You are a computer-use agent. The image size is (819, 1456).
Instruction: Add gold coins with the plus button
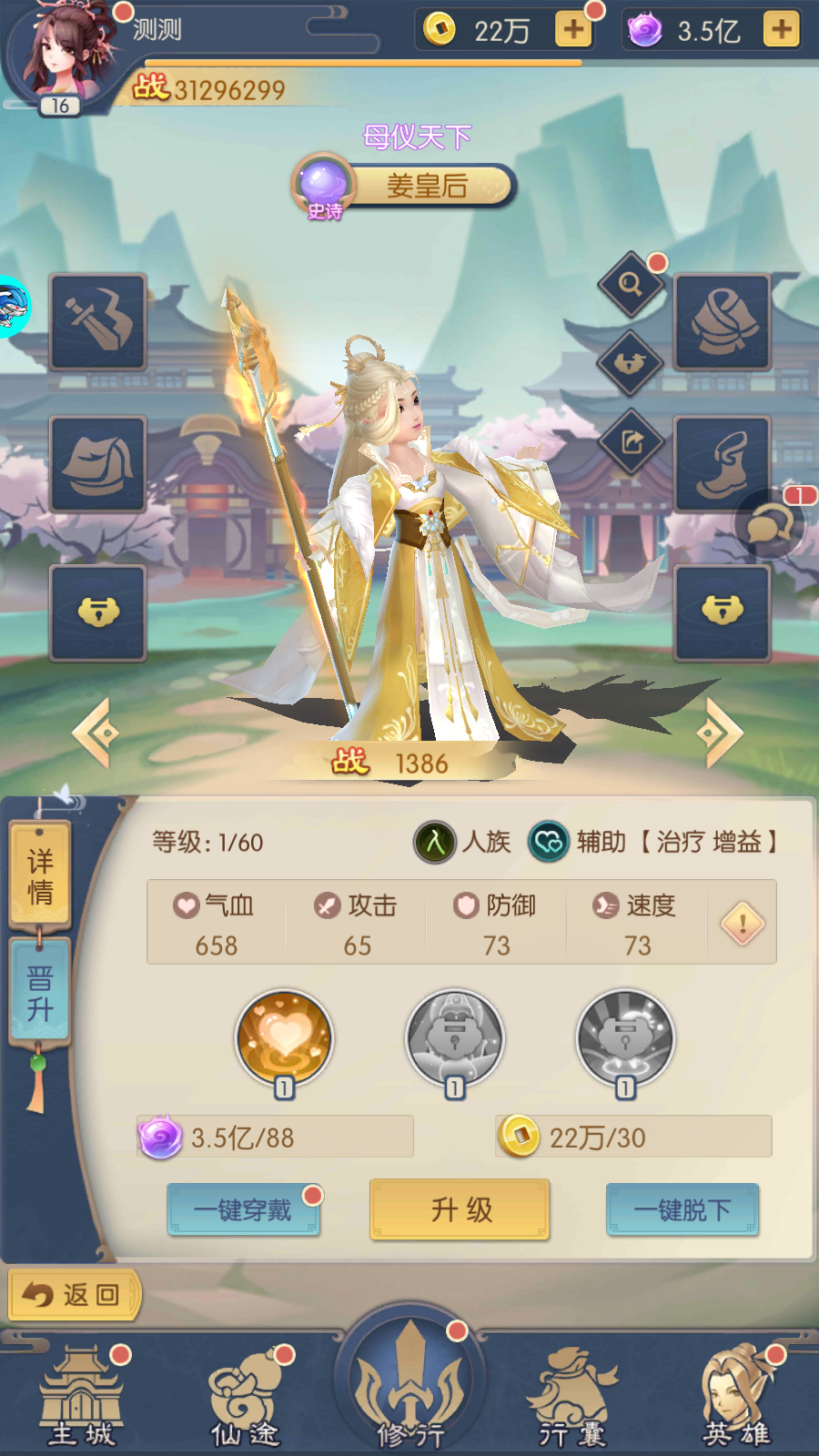click(573, 30)
